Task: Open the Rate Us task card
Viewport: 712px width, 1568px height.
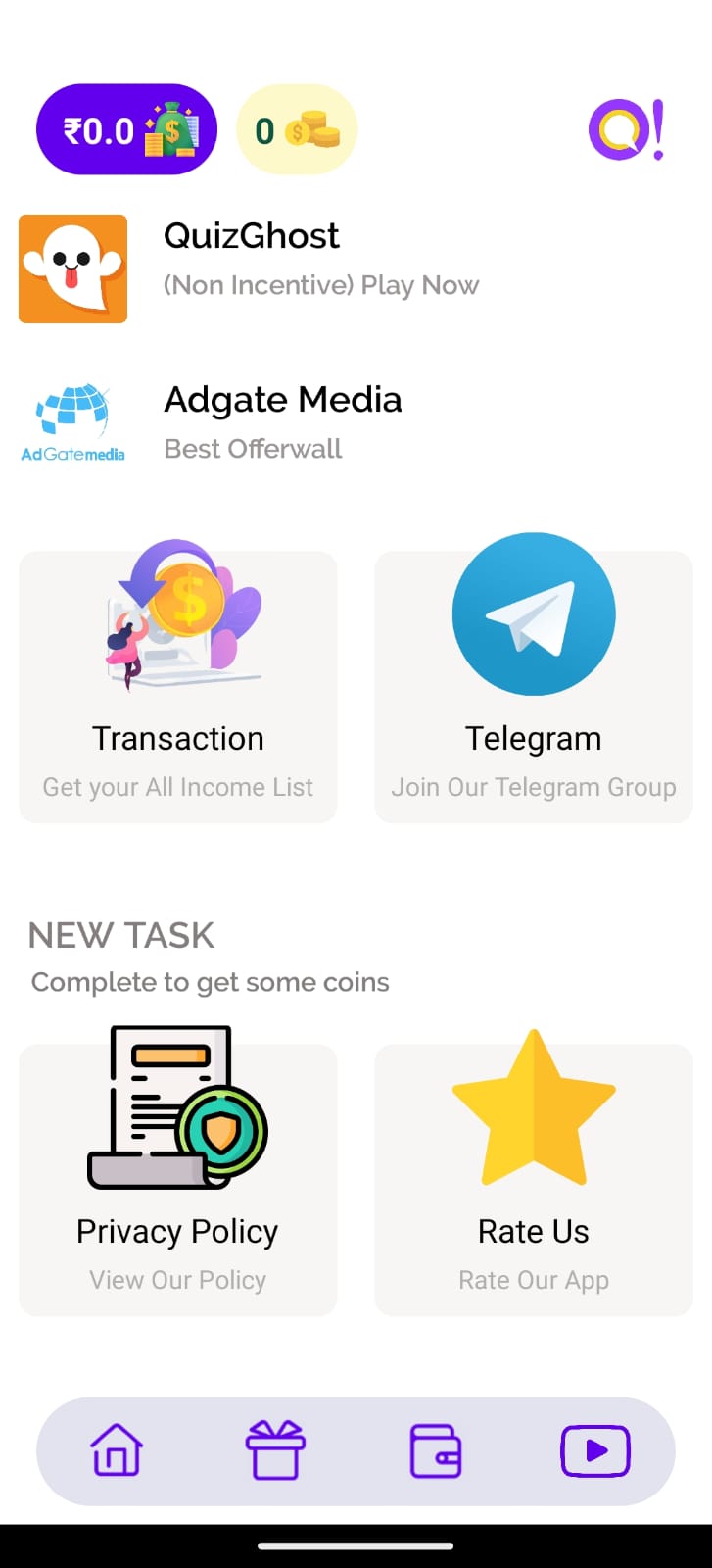Action: point(534,1179)
